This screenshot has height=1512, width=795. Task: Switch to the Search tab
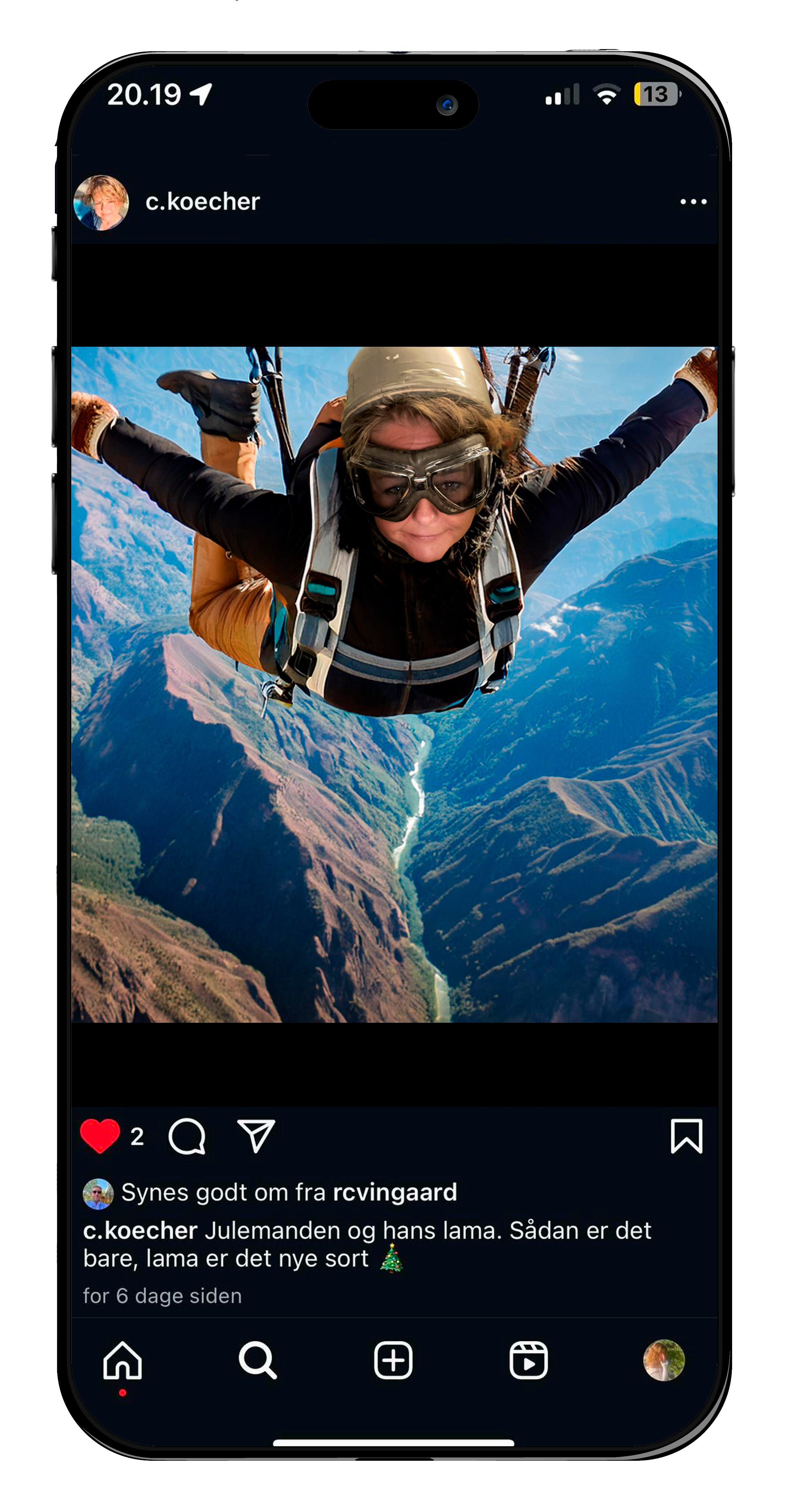click(257, 1360)
